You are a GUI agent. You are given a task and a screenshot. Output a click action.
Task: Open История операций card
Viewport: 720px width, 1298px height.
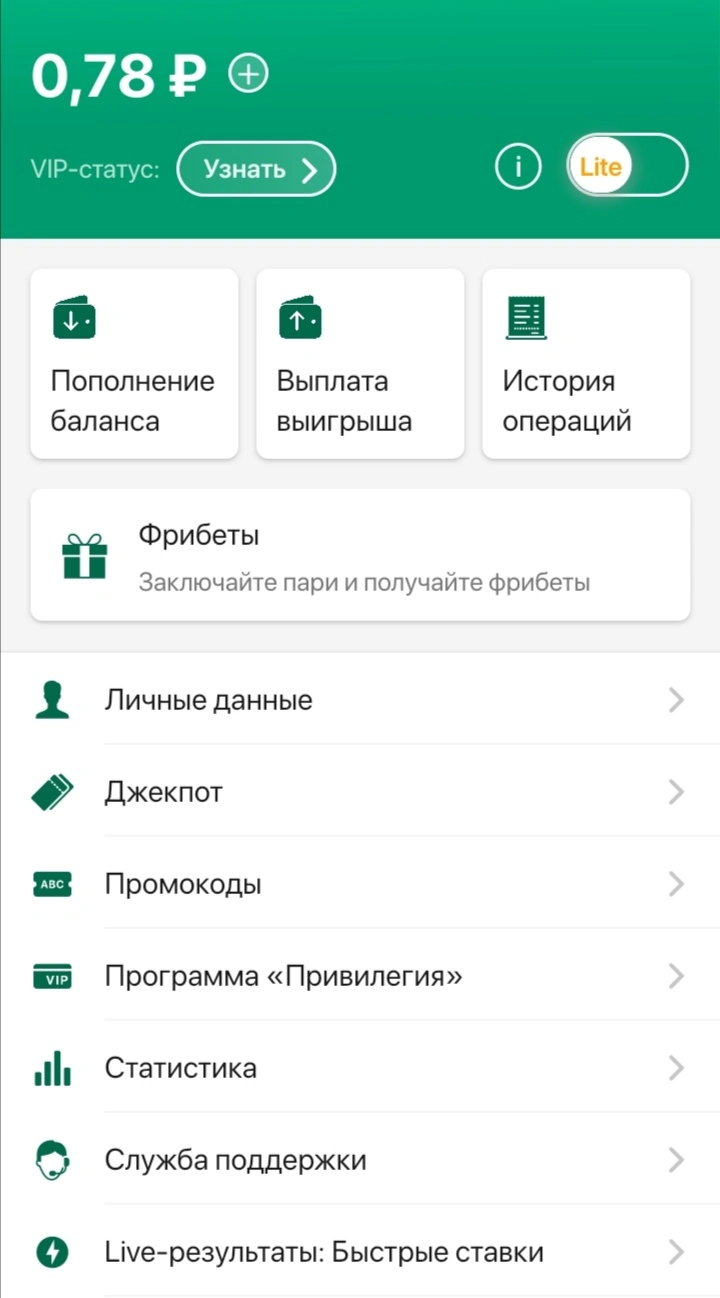point(586,364)
